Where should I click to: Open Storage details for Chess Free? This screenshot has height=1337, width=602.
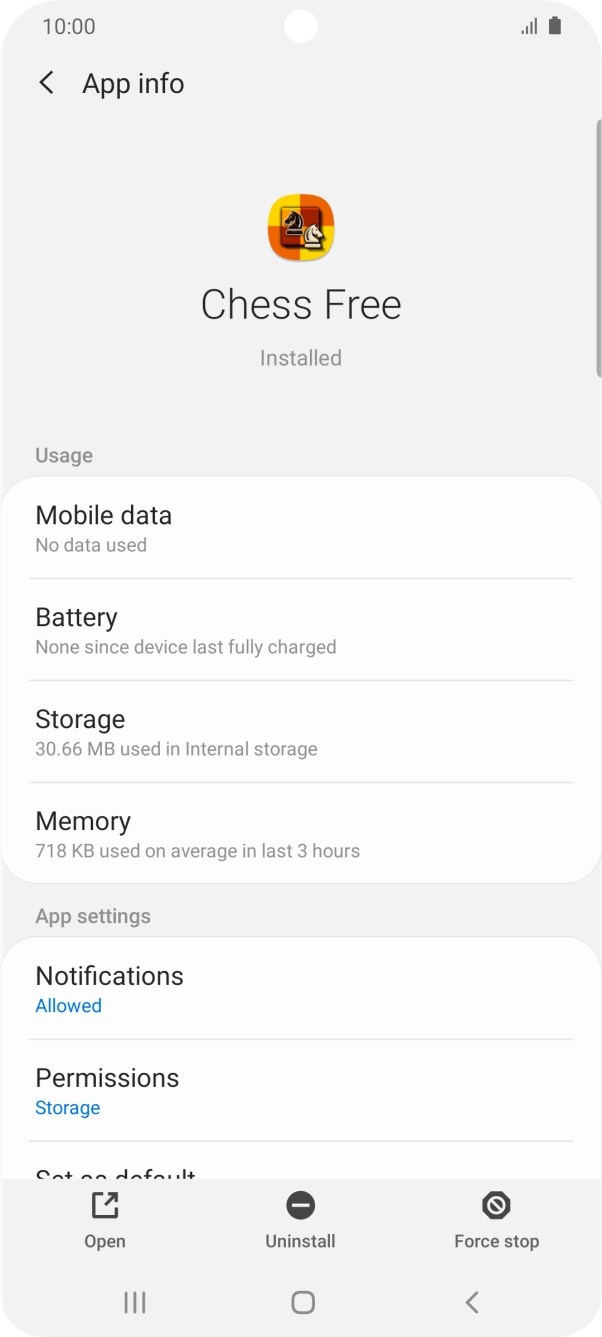coord(301,732)
